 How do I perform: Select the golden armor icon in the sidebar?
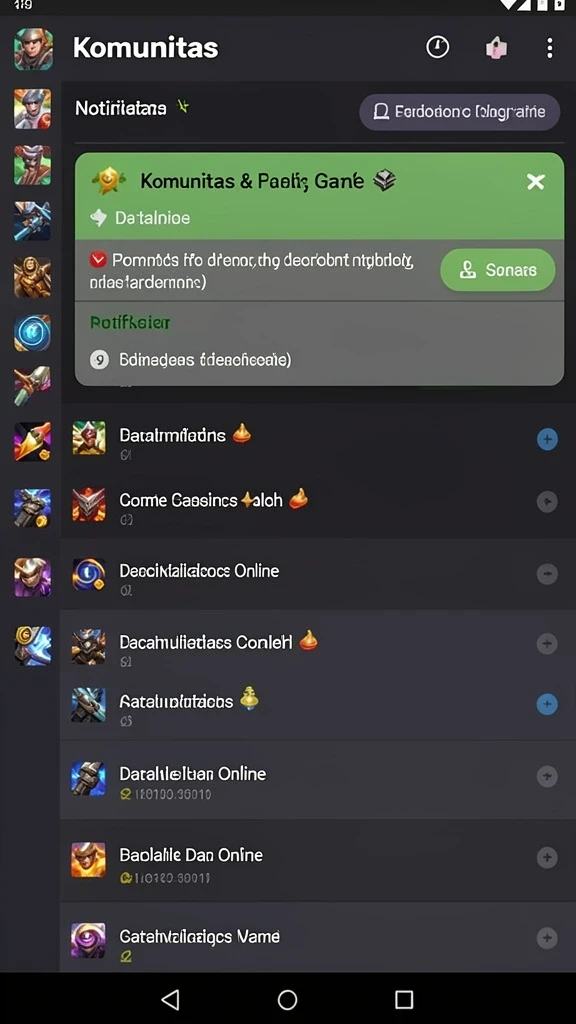tap(33, 277)
